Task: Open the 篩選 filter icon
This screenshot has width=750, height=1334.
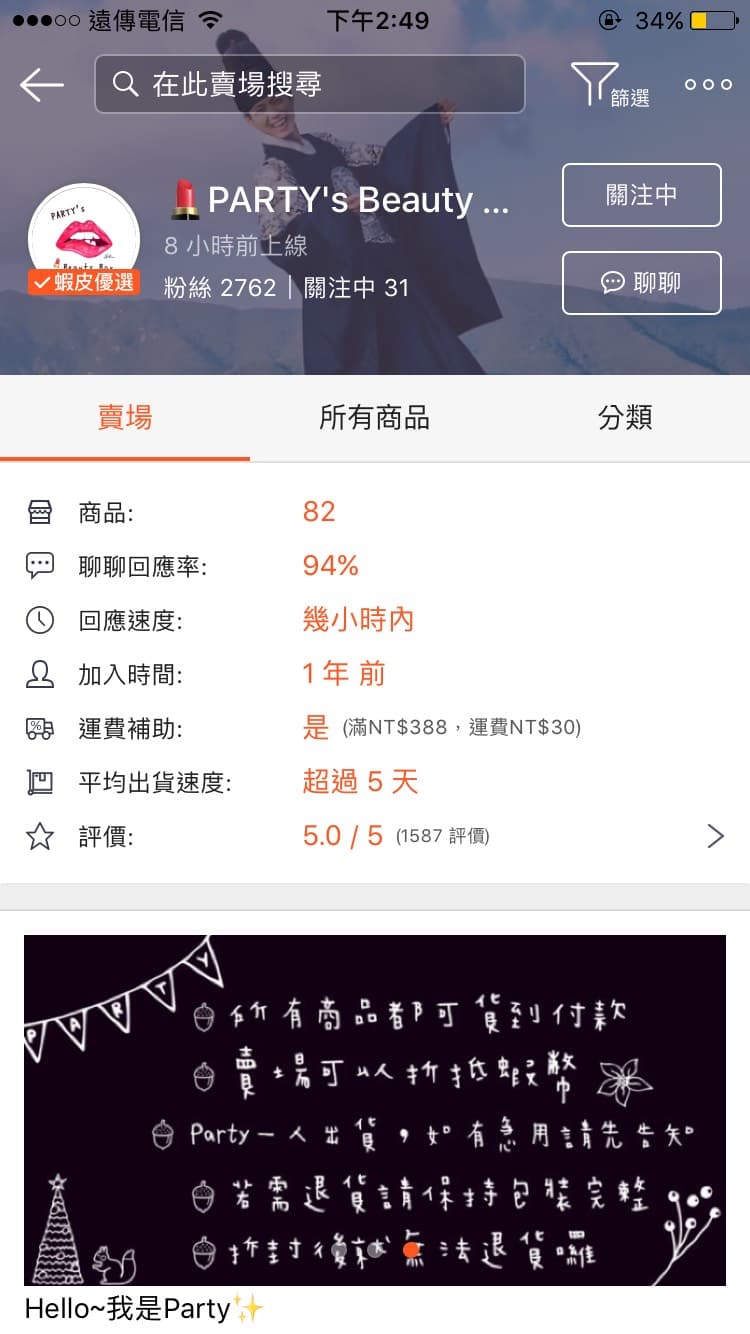Action: tap(610, 85)
